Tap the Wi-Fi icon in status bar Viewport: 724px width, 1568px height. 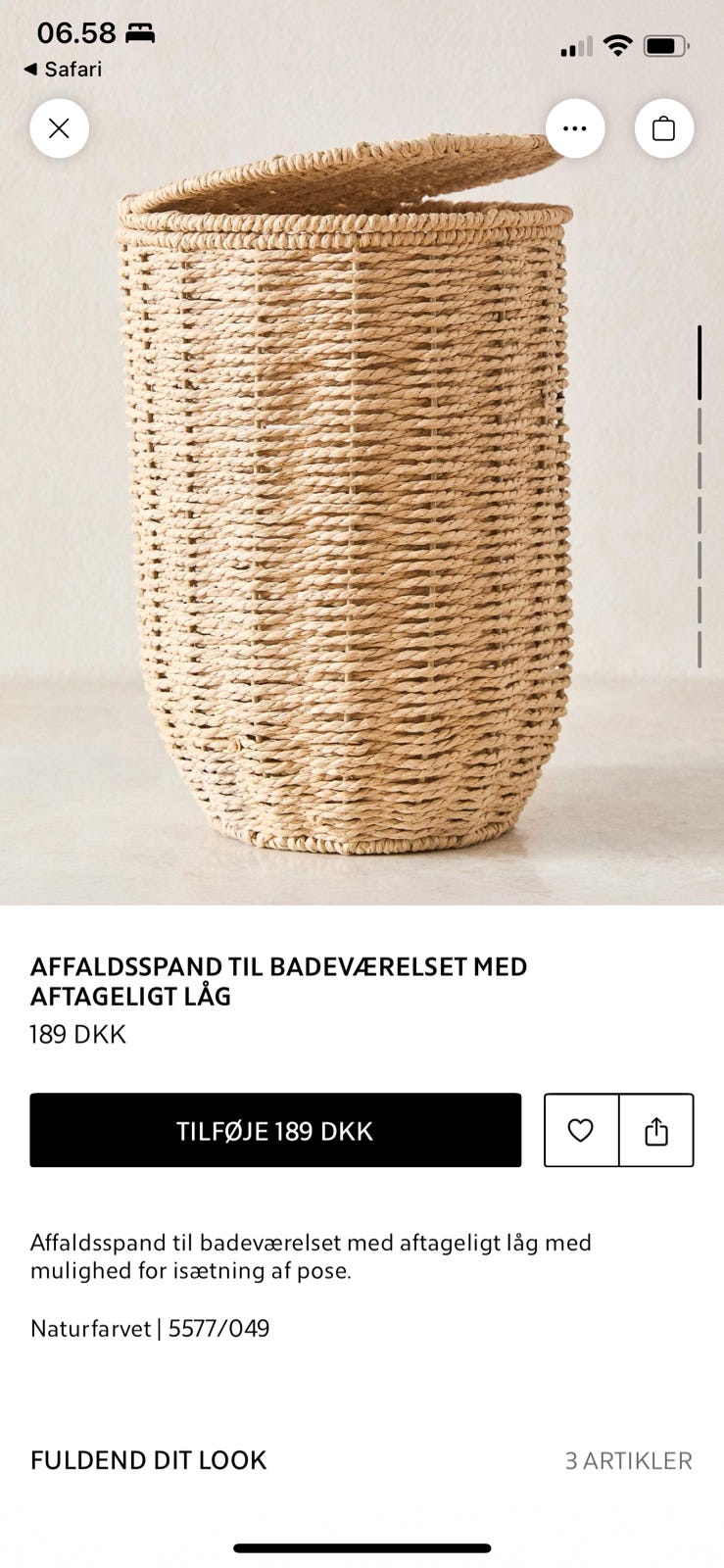tap(620, 43)
